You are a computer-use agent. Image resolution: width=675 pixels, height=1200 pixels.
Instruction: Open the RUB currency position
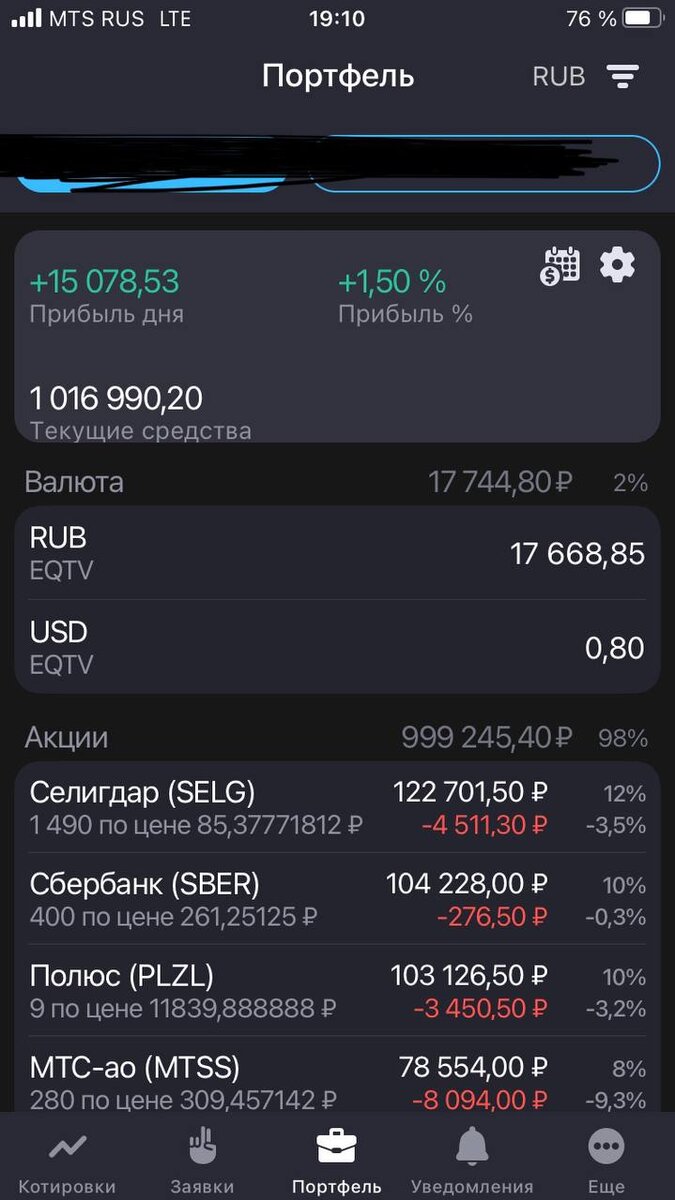[337, 553]
